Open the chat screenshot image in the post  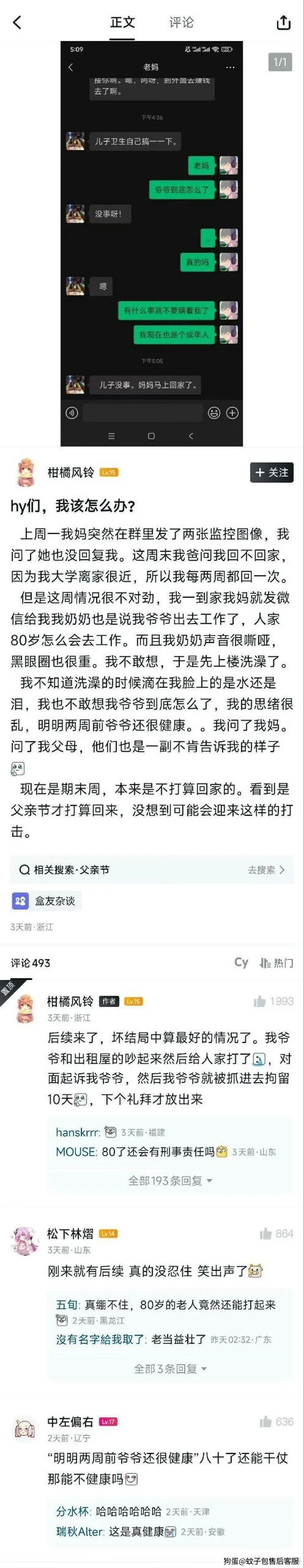click(151, 243)
